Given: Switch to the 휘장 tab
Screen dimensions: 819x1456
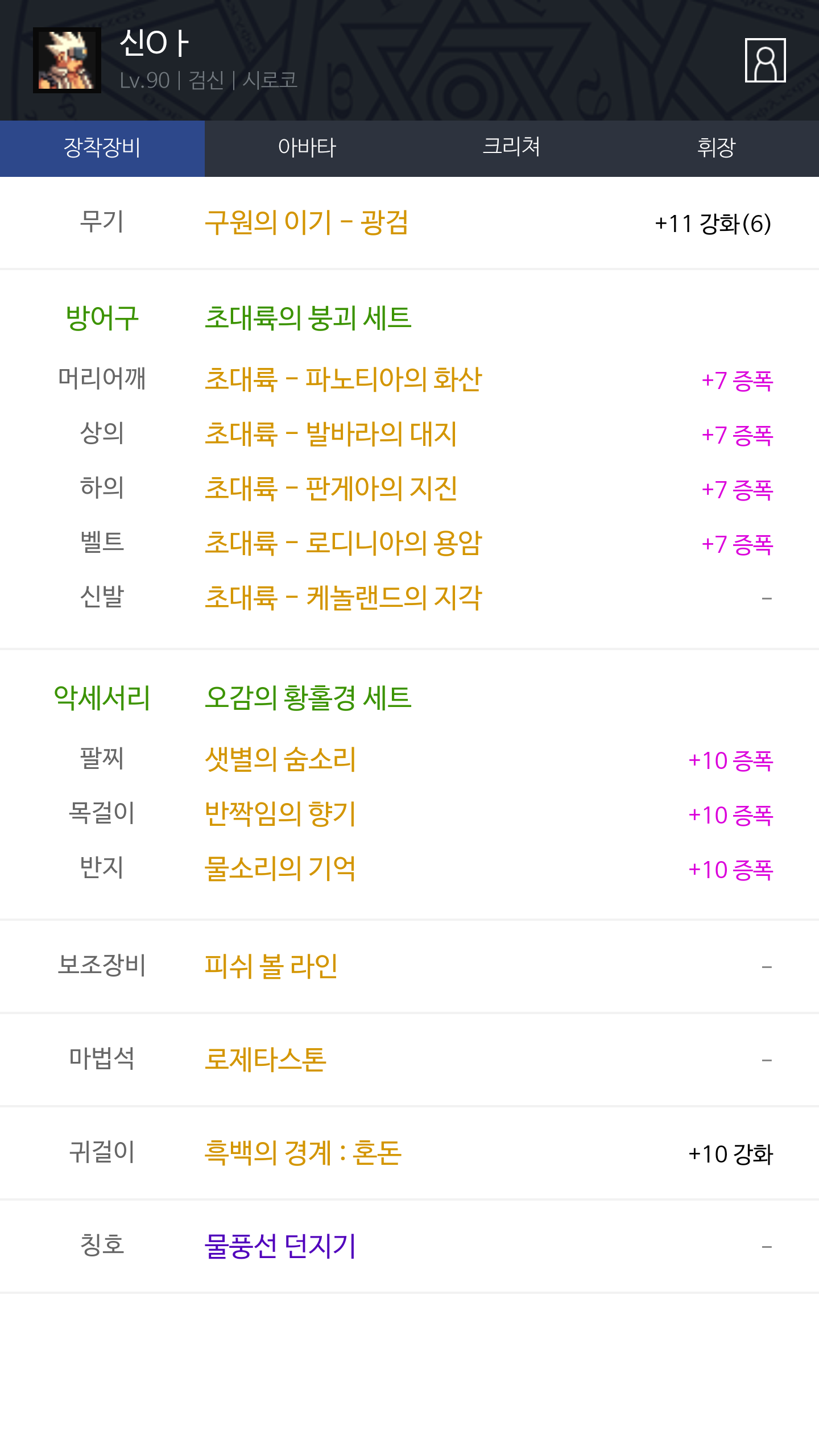Looking at the screenshot, I should click(x=717, y=148).
